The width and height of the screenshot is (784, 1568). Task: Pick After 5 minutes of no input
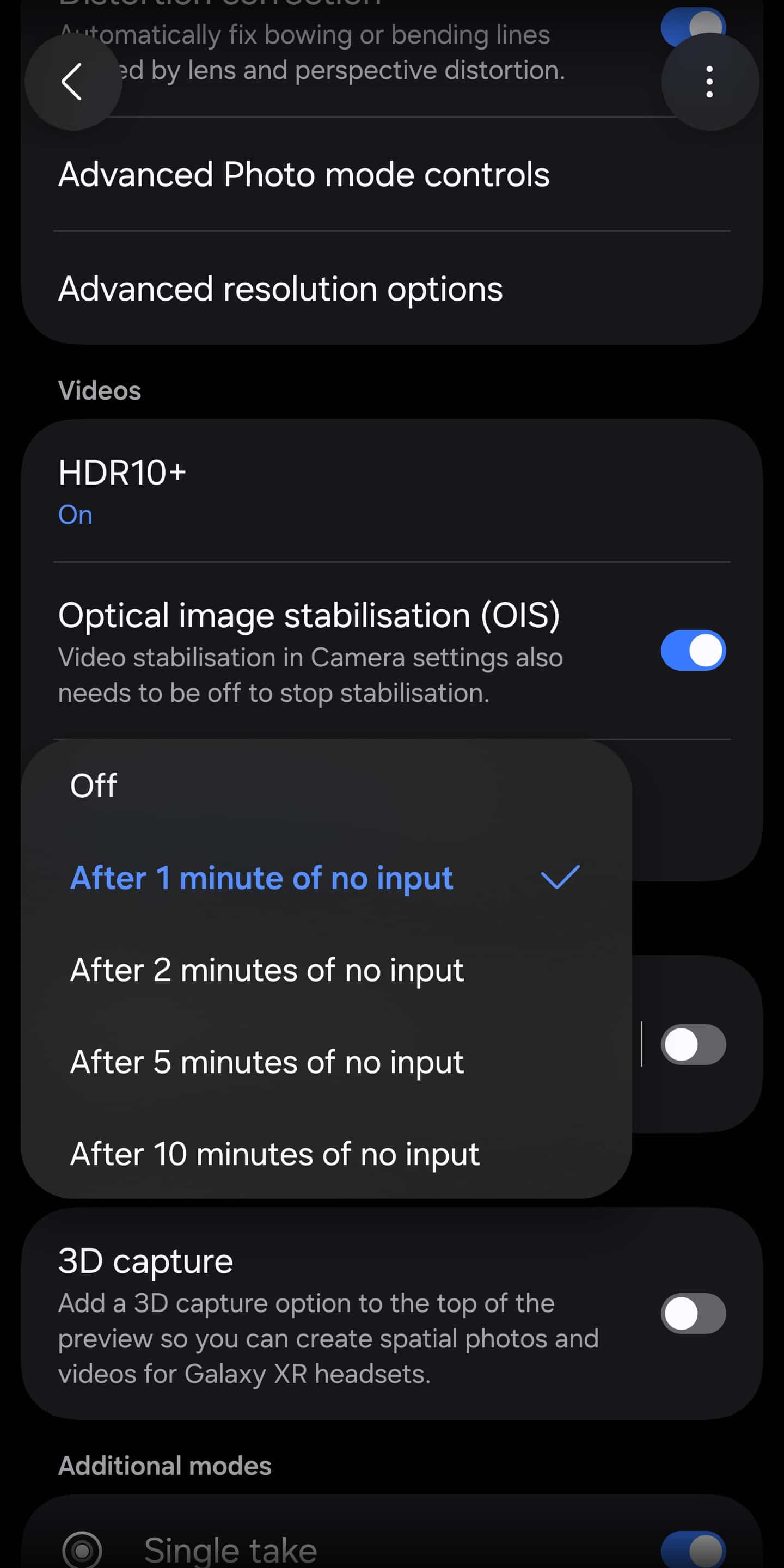pos(267,1062)
